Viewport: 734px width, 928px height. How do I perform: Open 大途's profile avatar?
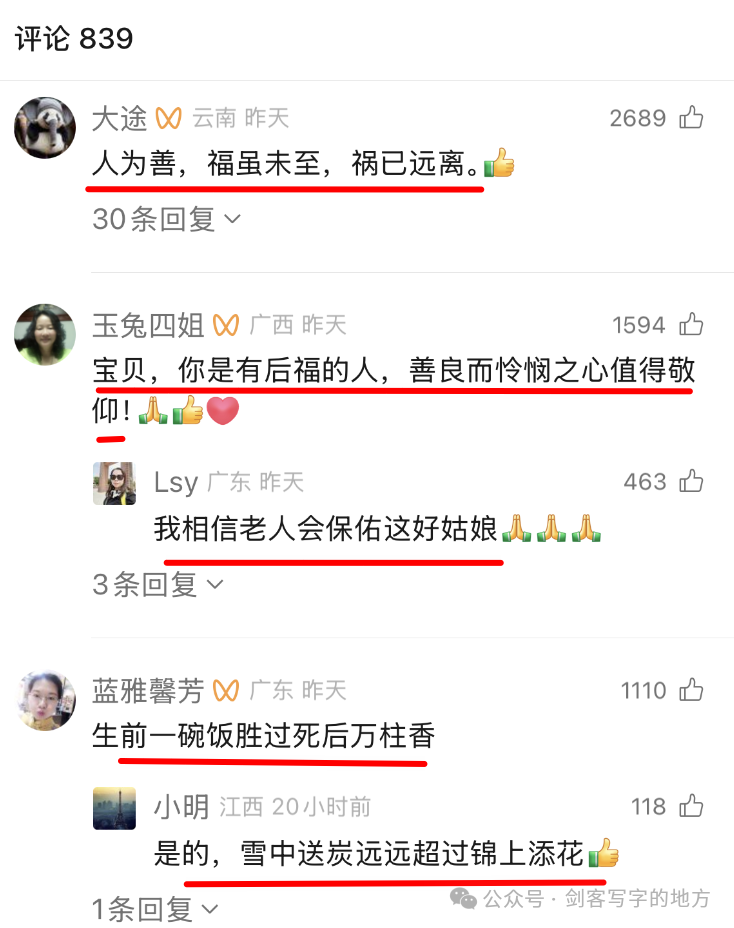(x=45, y=128)
